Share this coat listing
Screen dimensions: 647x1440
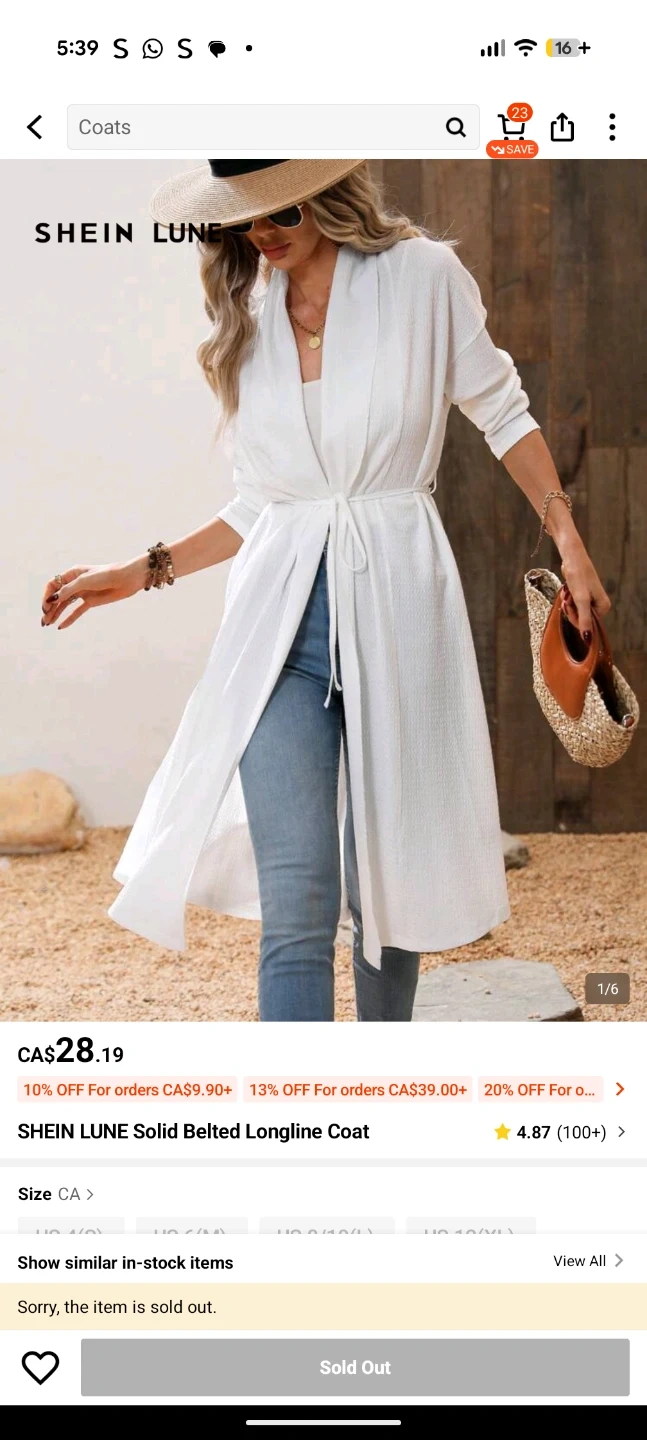[x=563, y=127]
